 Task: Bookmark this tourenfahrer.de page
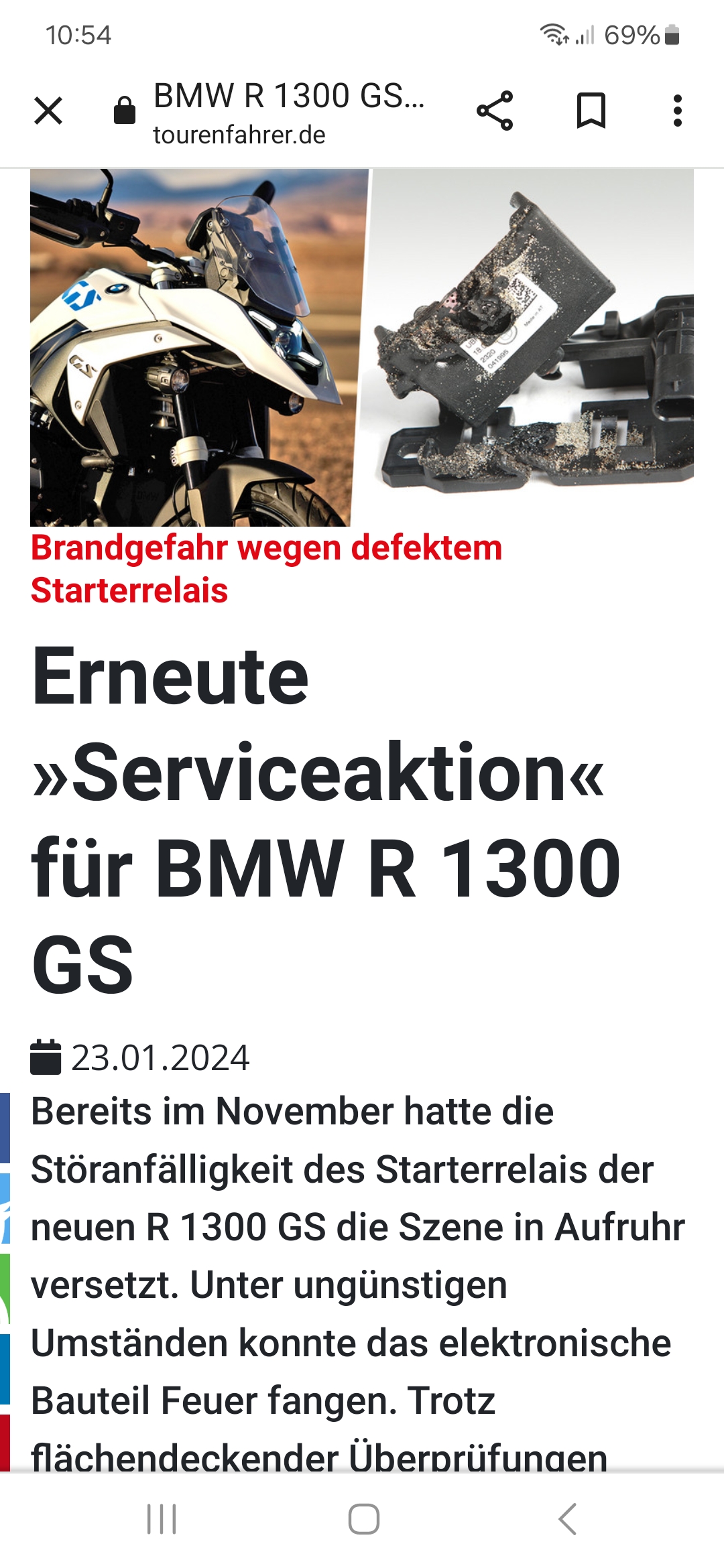pyautogui.click(x=591, y=111)
